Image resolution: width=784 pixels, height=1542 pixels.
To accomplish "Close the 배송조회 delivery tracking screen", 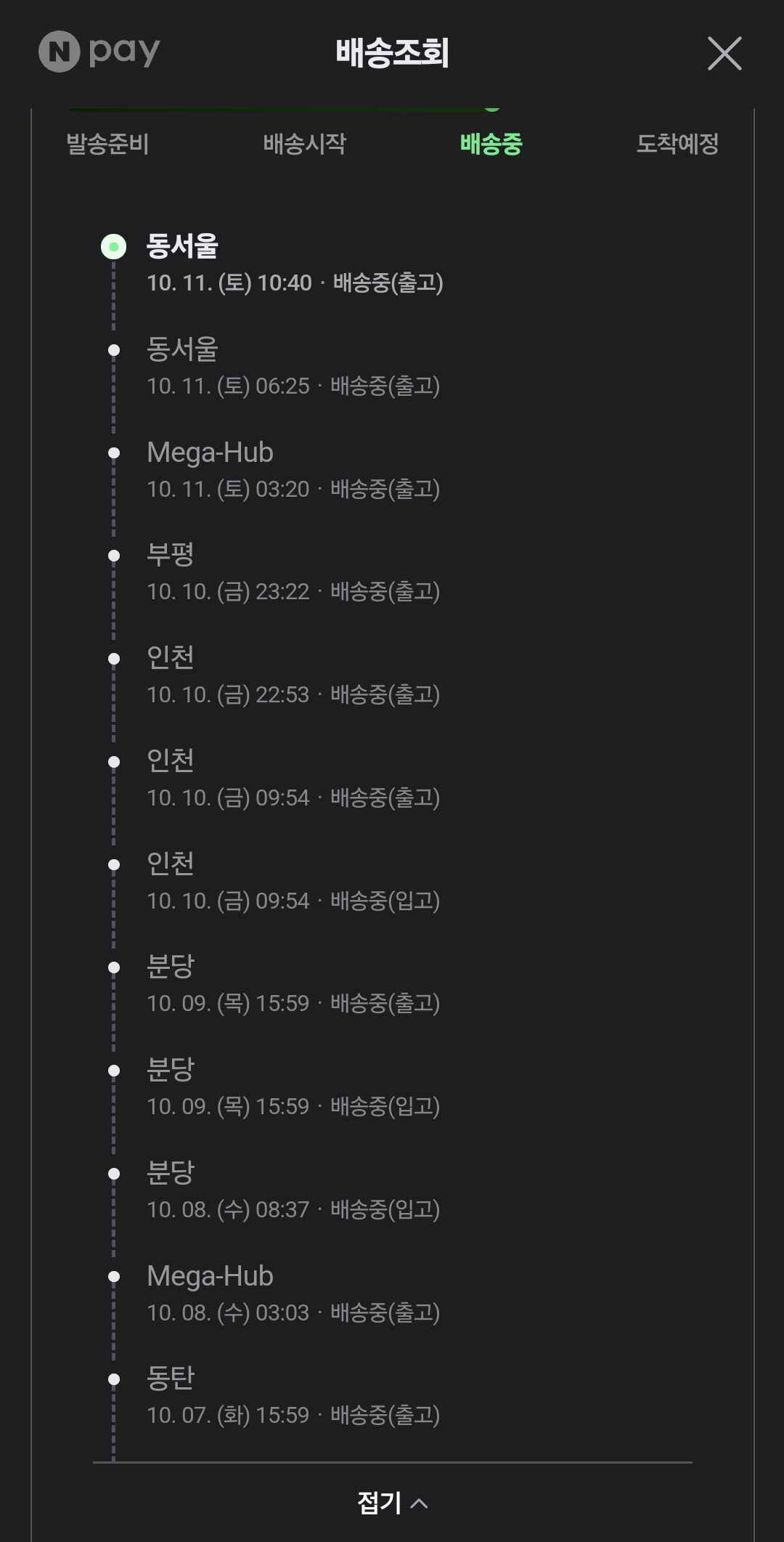I will [x=724, y=54].
